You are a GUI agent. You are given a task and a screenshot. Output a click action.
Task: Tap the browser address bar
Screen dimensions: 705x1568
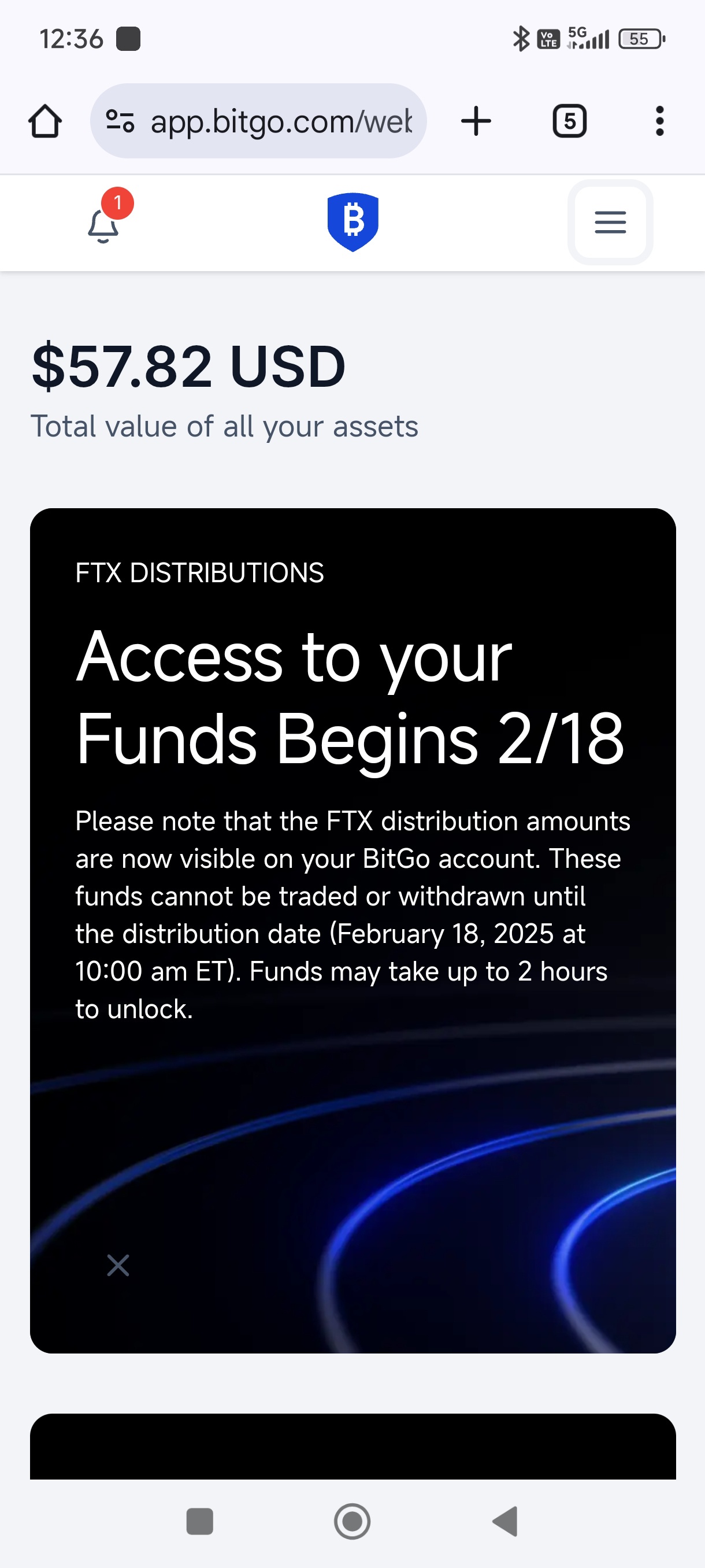(258, 121)
